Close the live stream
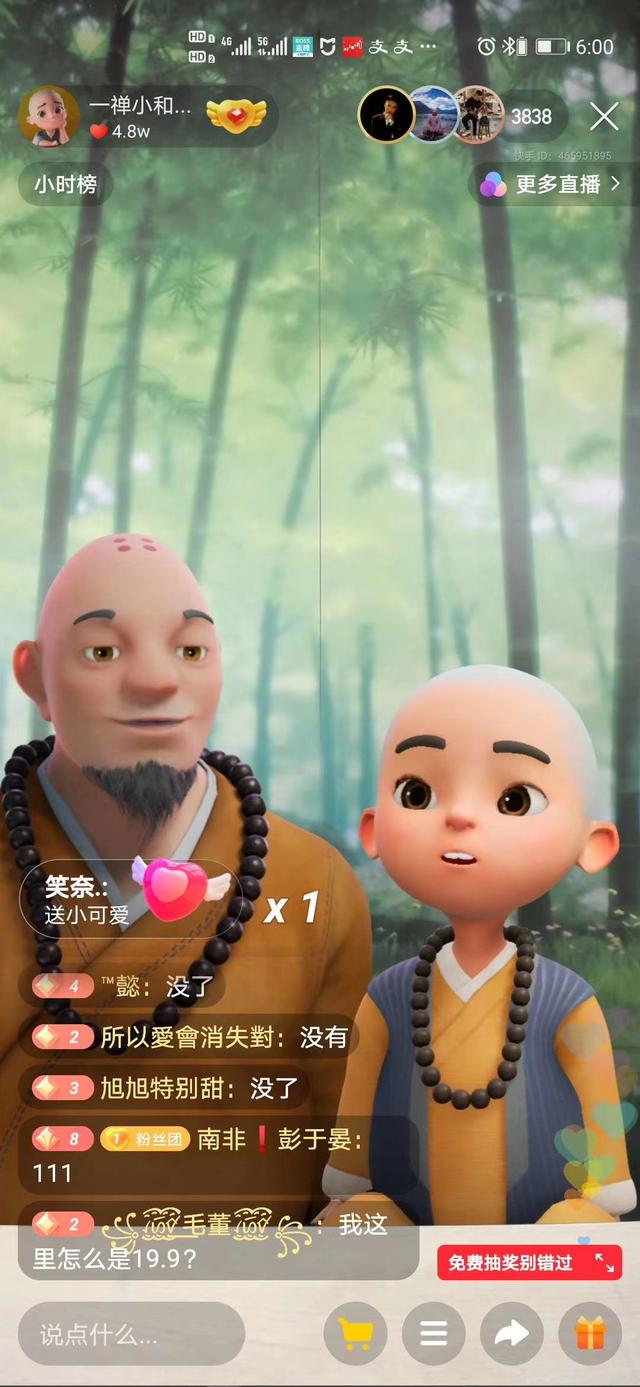This screenshot has height=1387, width=640. pyautogui.click(x=604, y=117)
